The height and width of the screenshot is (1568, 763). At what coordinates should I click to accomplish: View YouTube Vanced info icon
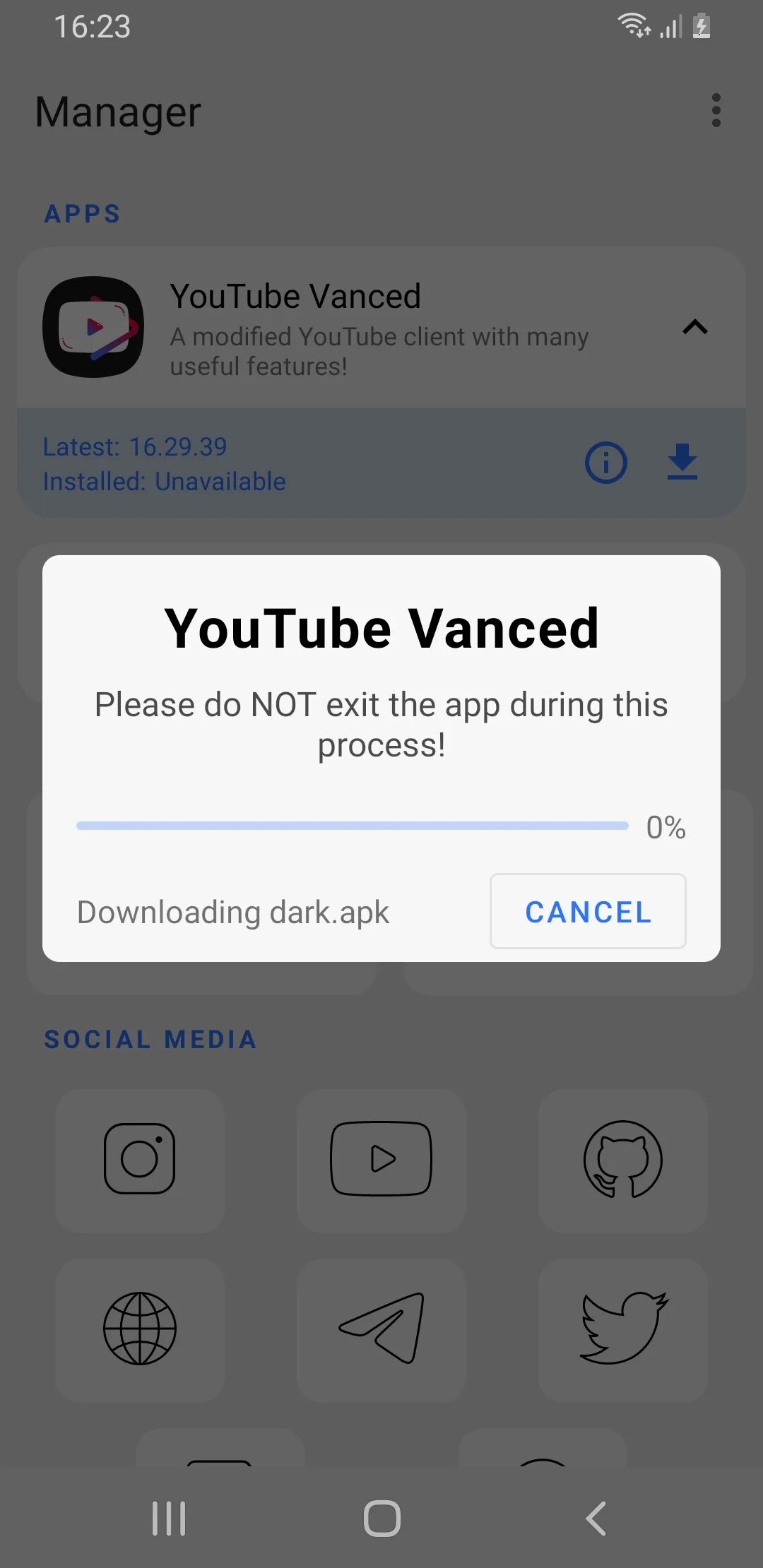coord(605,463)
